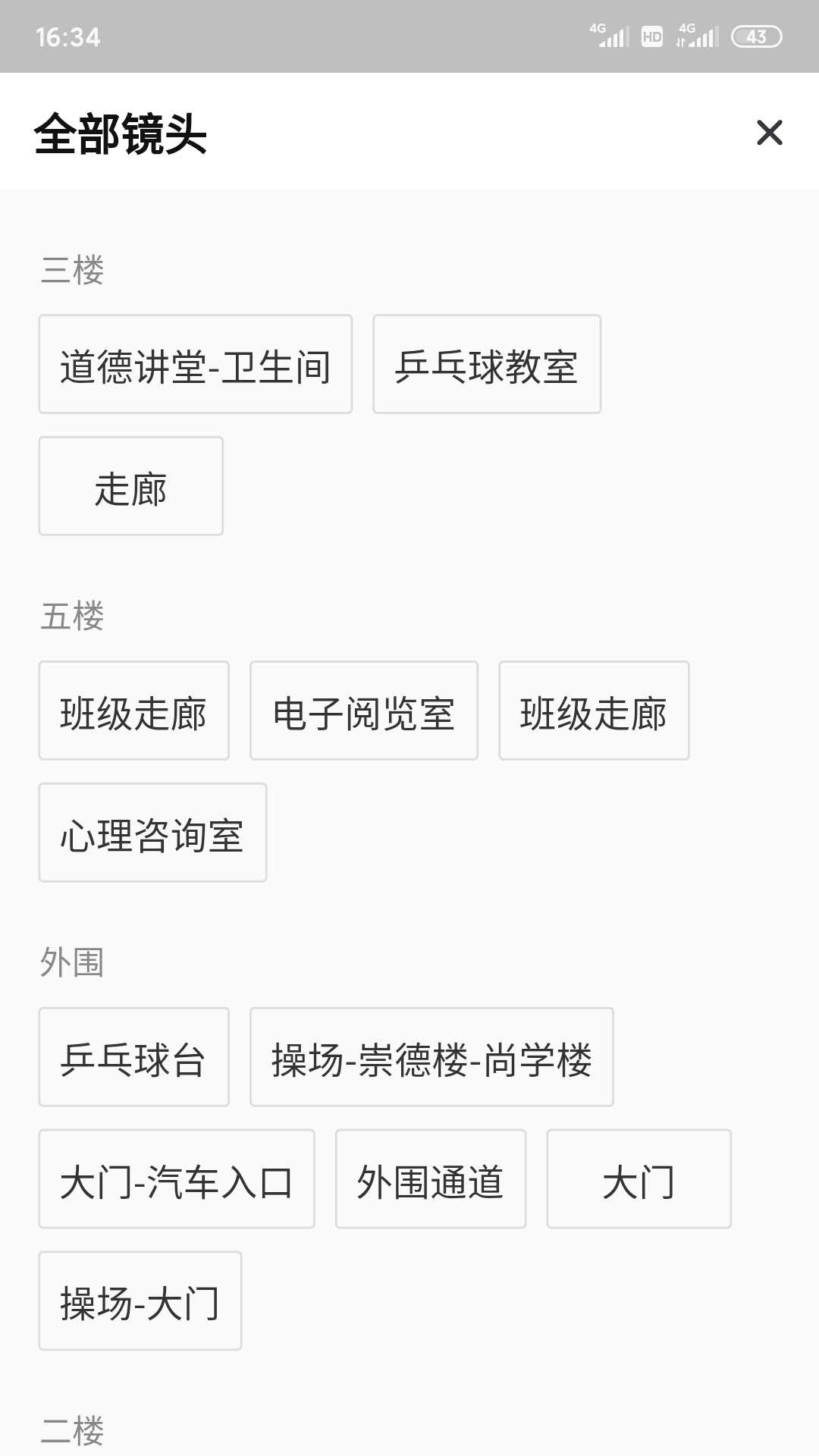Open the 外围通道 camera view
The width and height of the screenshot is (819, 1456).
[x=429, y=1179]
